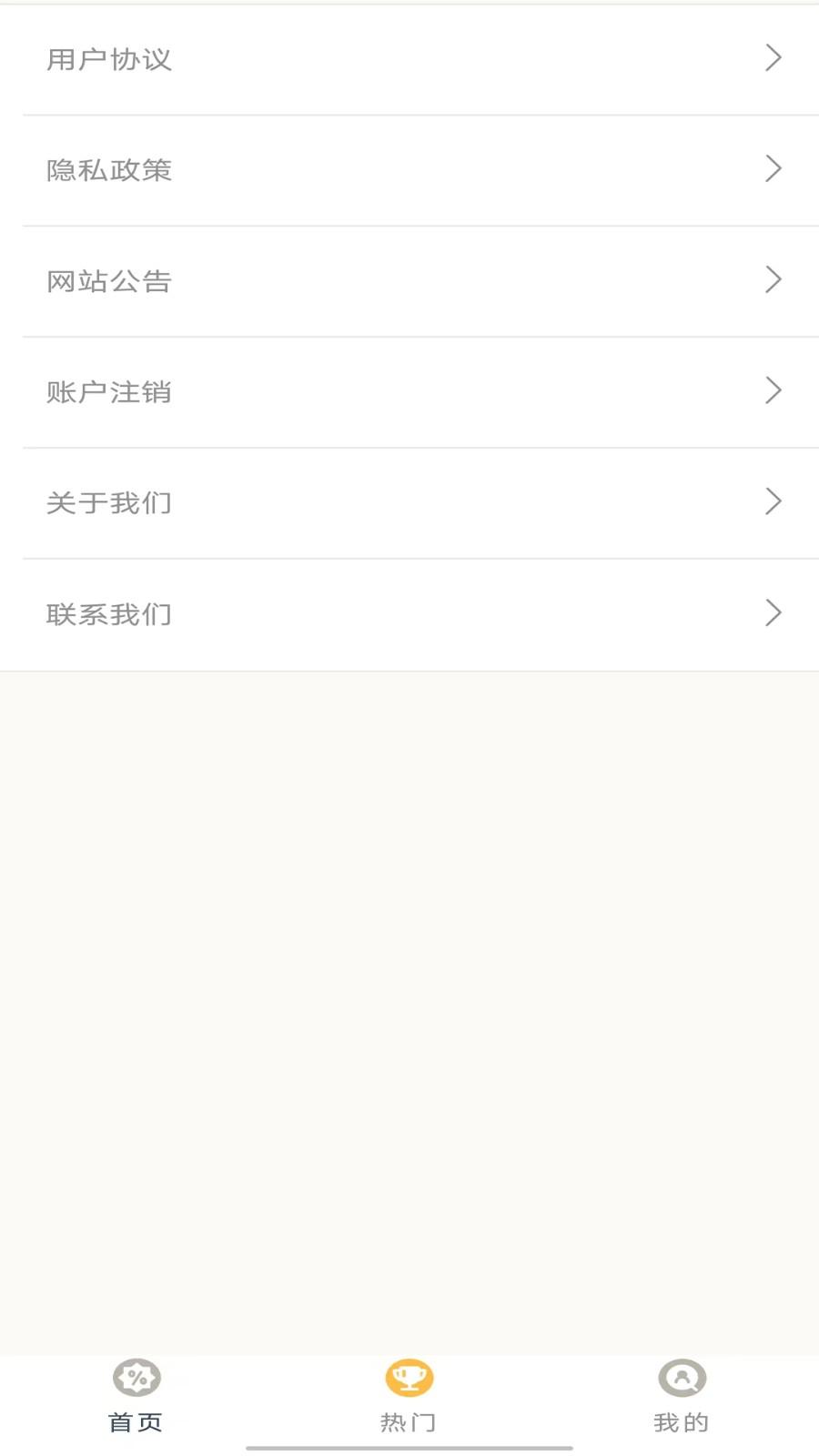Go to the 热门 tab
This screenshot has width=819, height=1456.
click(x=409, y=1397)
